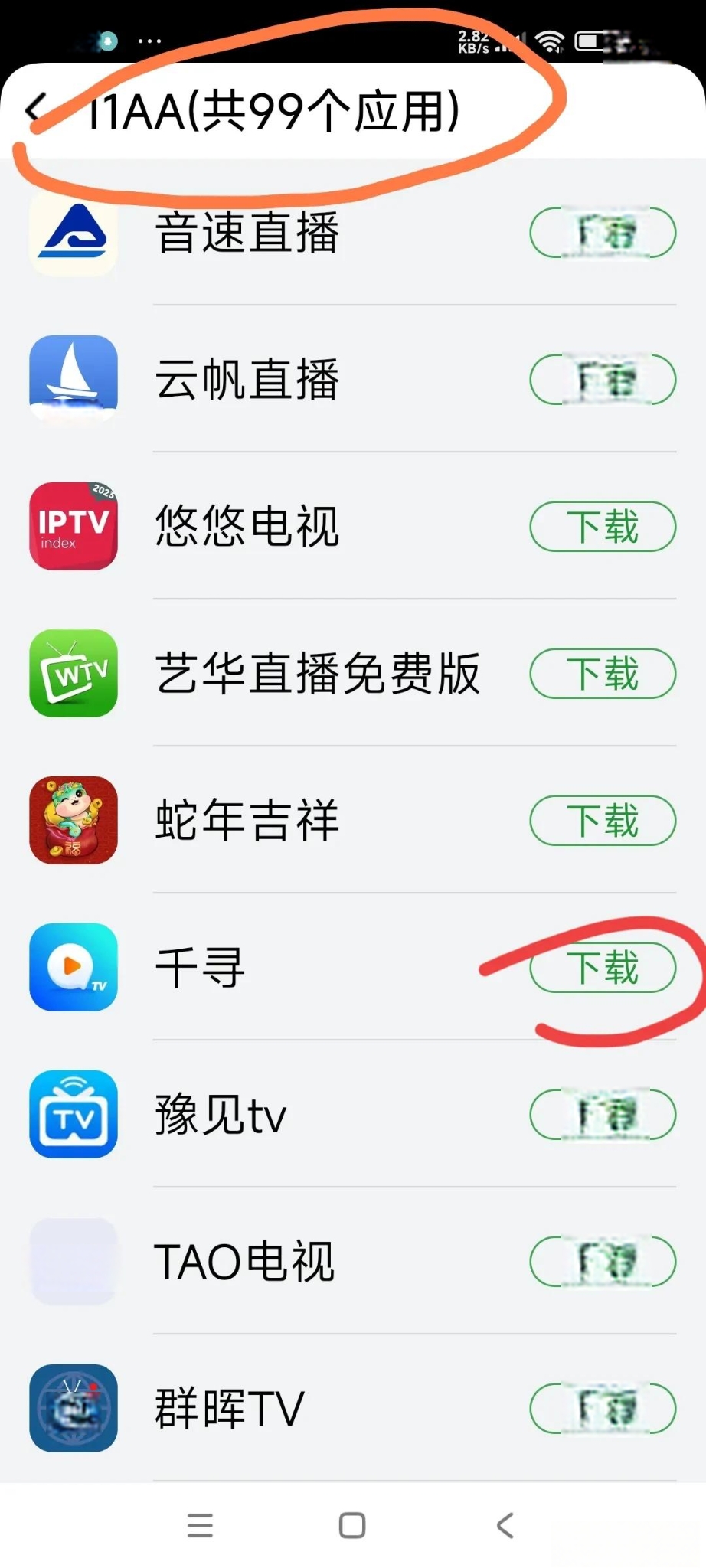Tap the 下载 button for 蛇年吉祥
706x1568 pixels.
click(x=603, y=821)
